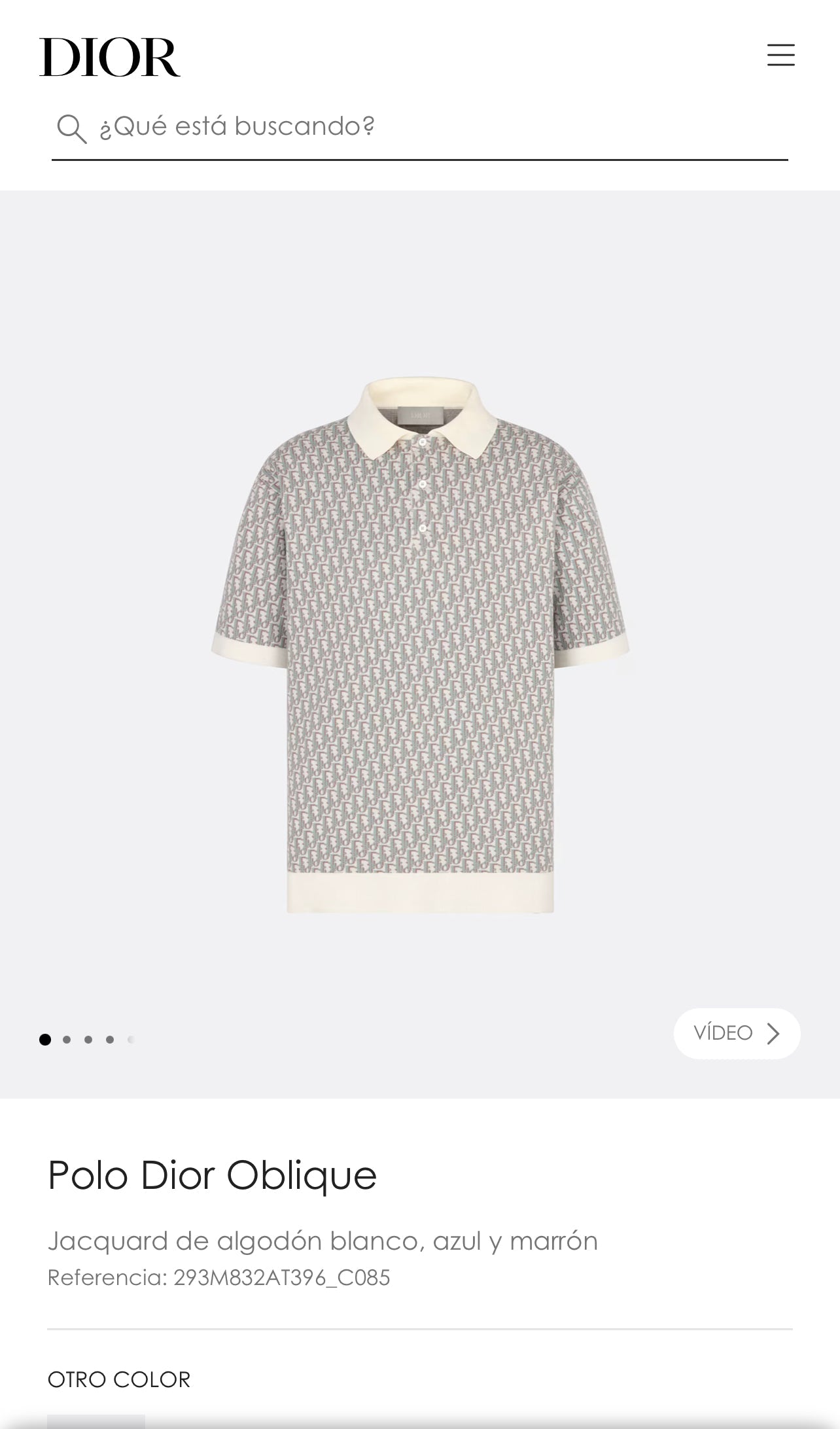Tap the search magnifier icon

coord(71,129)
